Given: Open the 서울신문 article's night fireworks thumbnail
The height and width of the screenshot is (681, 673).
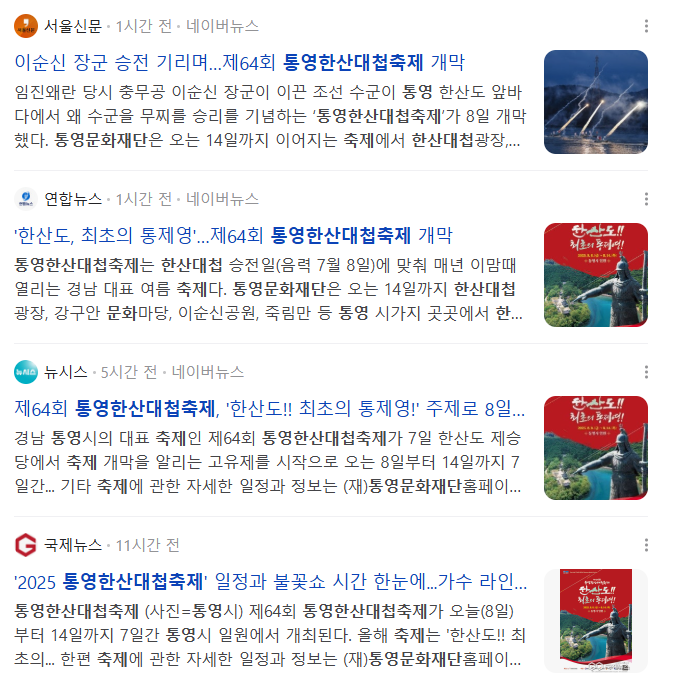Looking at the screenshot, I should pos(595,102).
